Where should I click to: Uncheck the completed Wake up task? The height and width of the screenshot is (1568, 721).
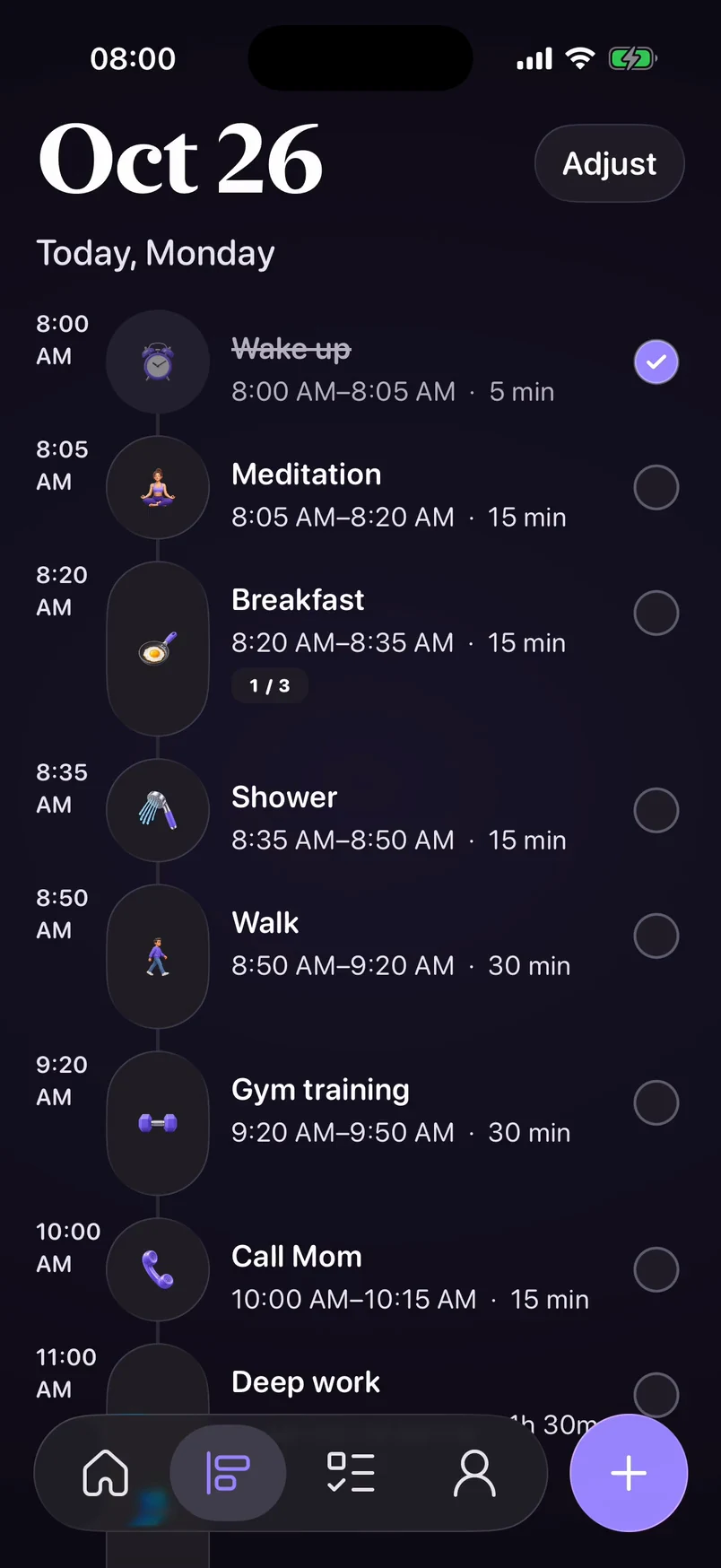(x=656, y=362)
